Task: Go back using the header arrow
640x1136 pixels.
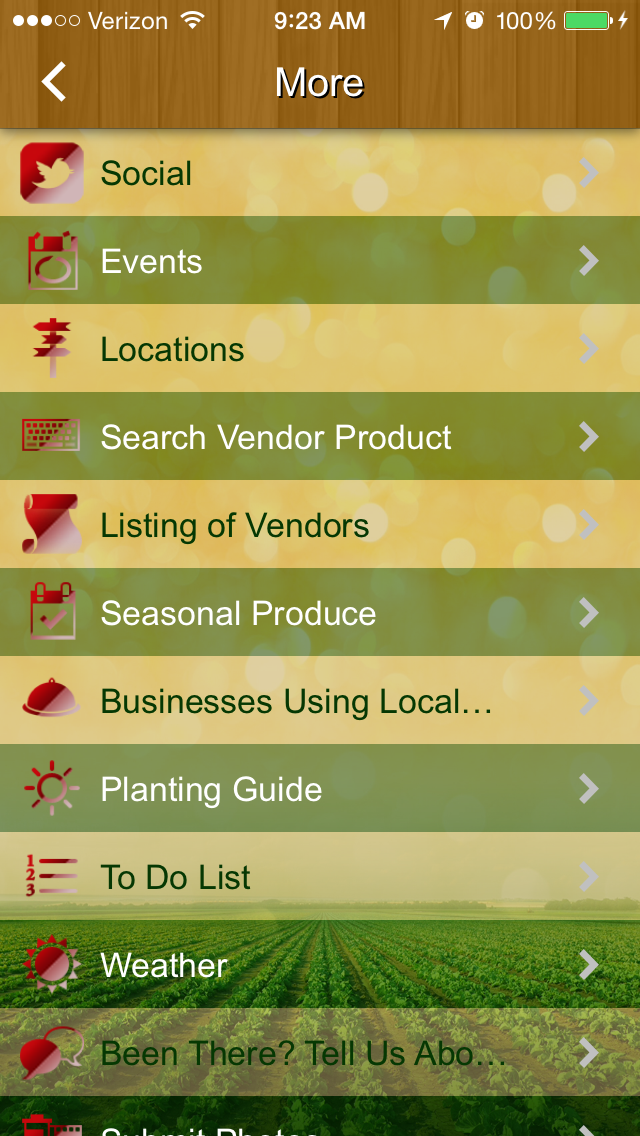Action: [54, 82]
